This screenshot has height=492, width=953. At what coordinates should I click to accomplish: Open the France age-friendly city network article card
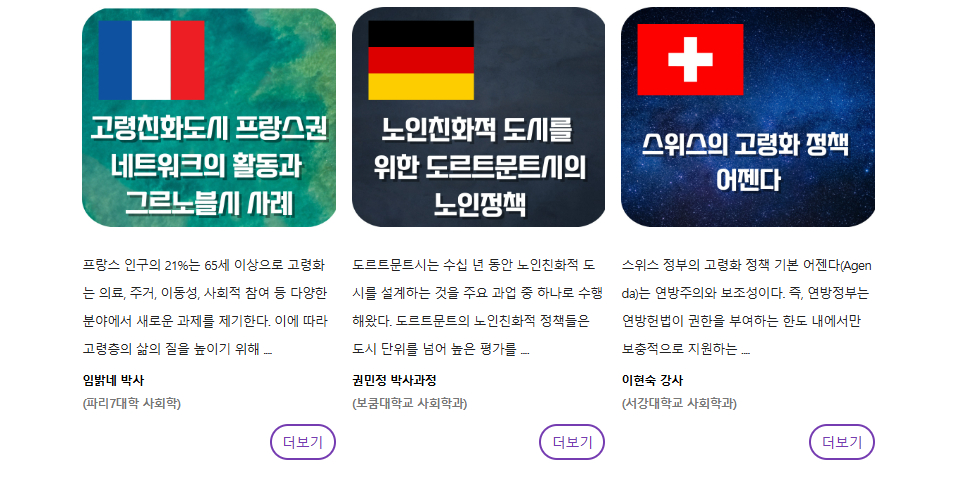208,118
